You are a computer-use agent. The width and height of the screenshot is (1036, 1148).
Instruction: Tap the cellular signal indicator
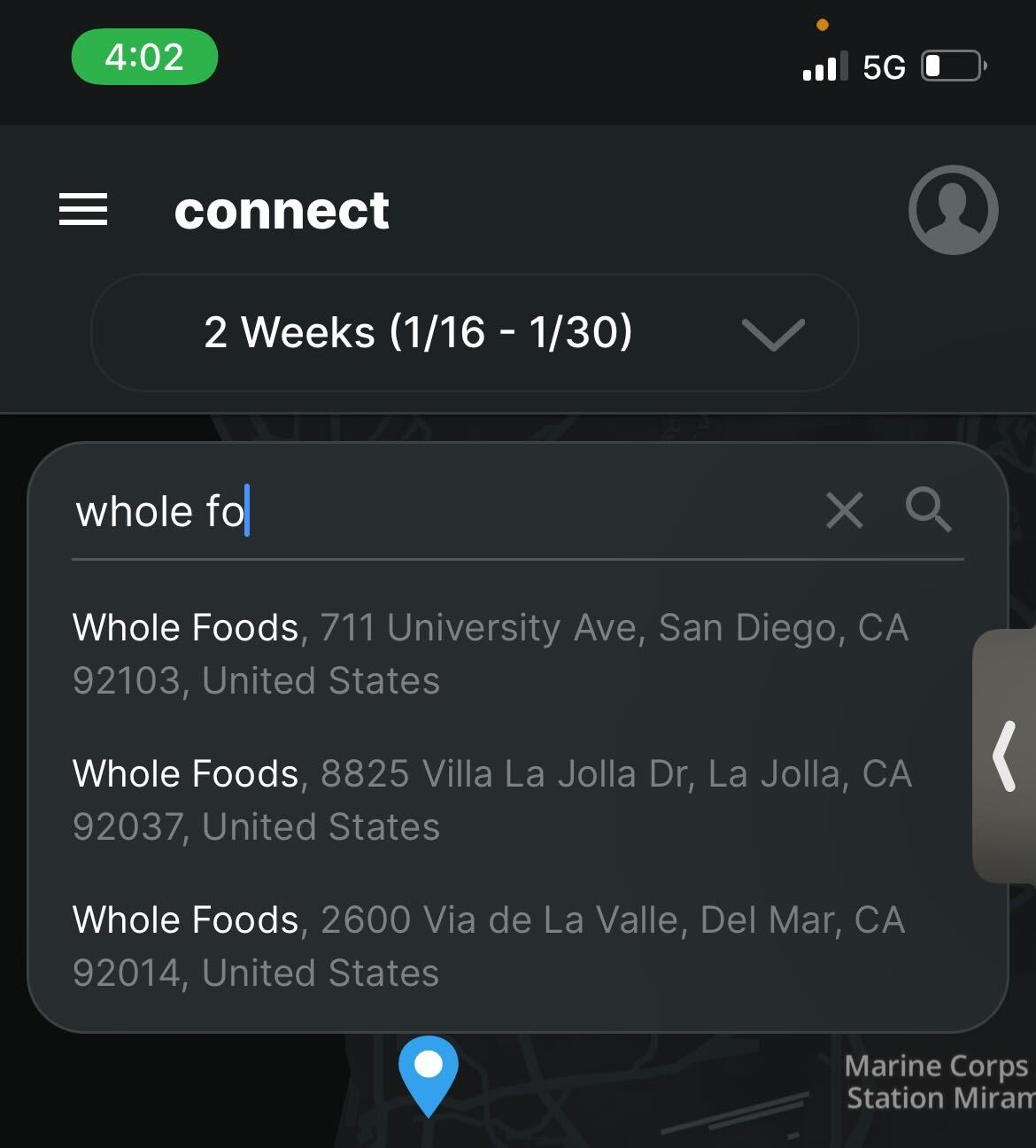coord(823,65)
